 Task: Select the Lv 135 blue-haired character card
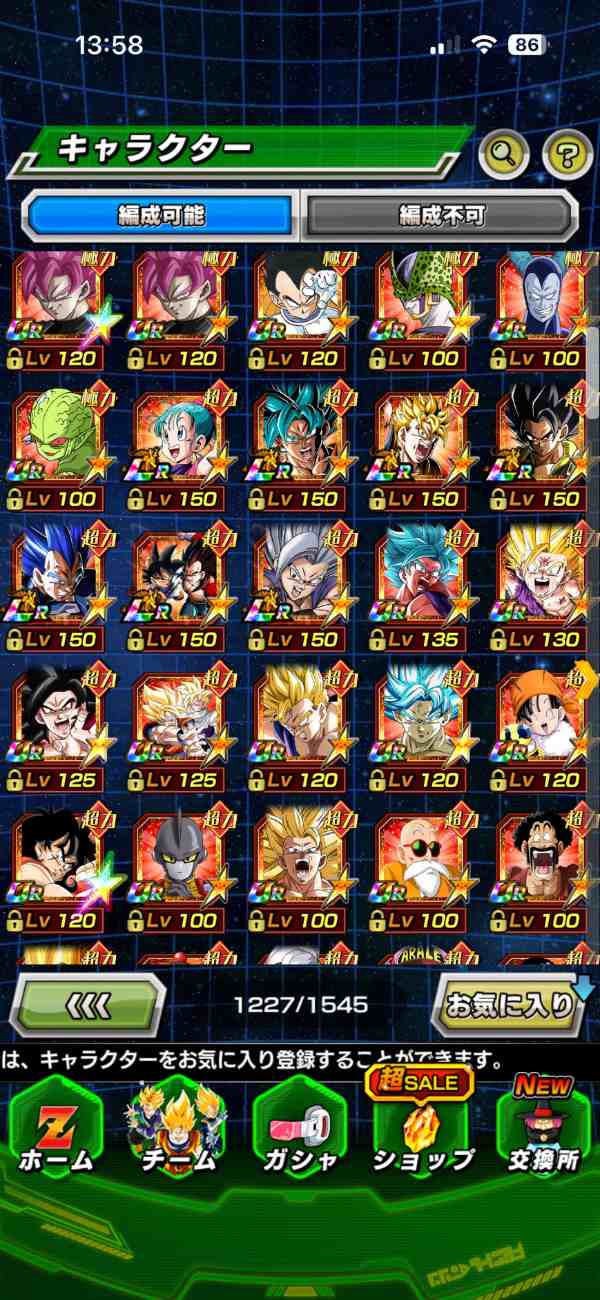pos(422,580)
